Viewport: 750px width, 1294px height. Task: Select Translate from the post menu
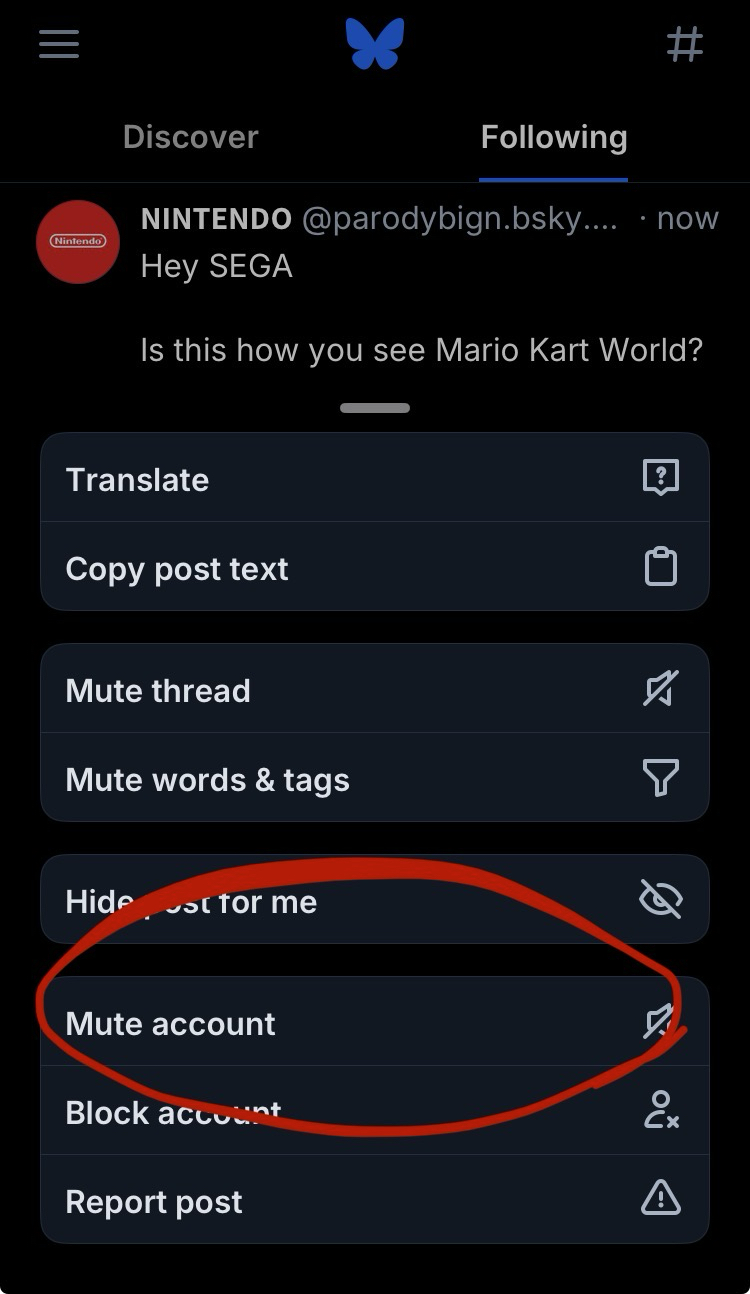tap(374, 479)
